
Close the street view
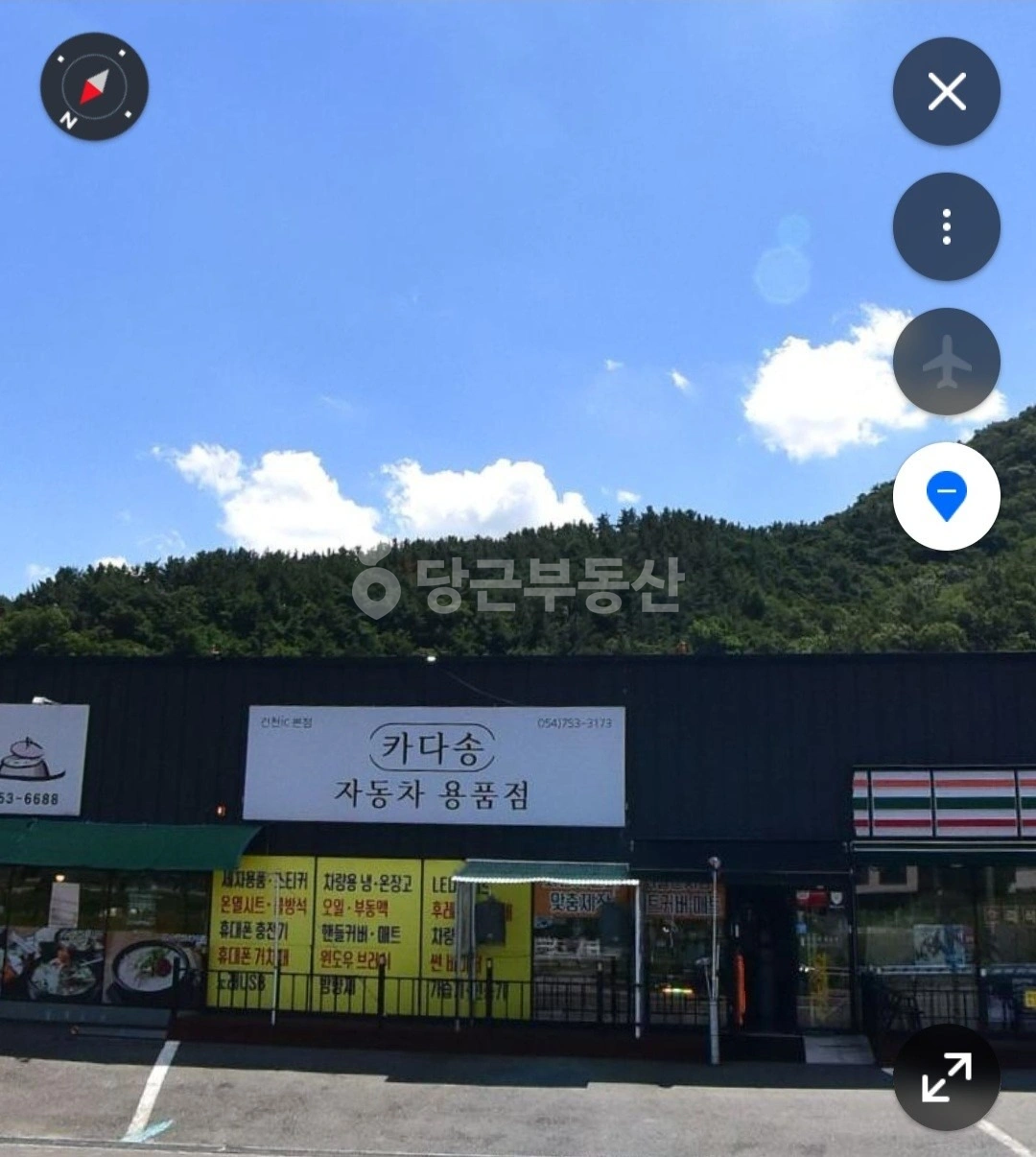pos(947,92)
